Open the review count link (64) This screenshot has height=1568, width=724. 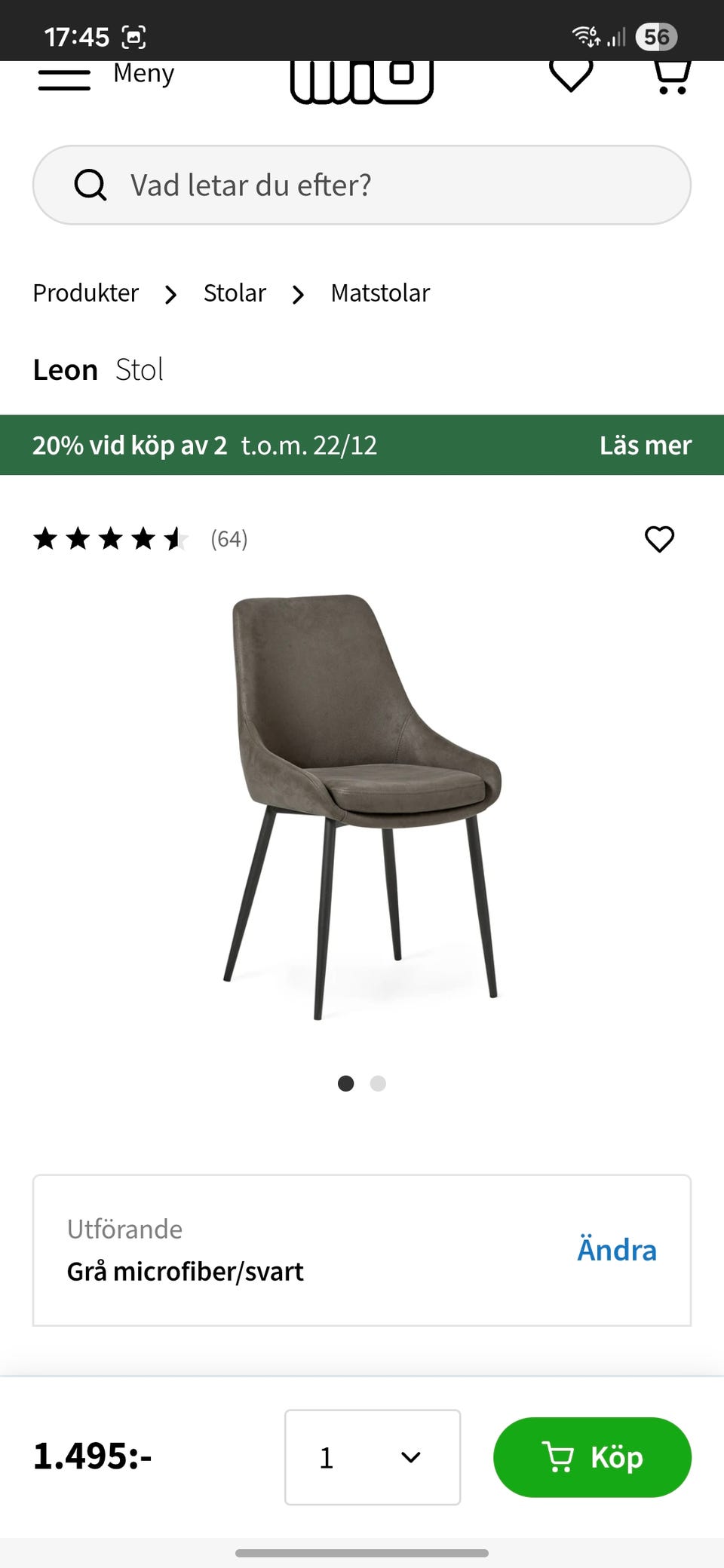pos(229,538)
